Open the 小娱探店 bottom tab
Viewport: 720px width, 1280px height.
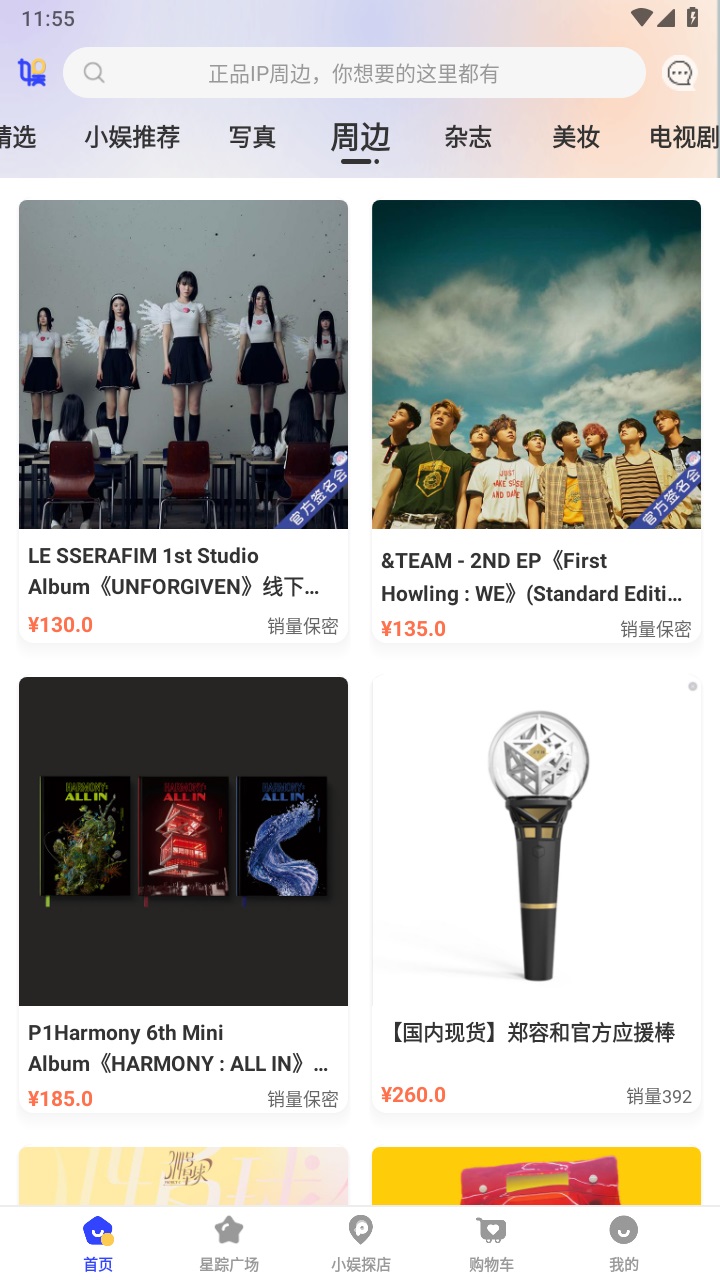pyautogui.click(x=361, y=1243)
